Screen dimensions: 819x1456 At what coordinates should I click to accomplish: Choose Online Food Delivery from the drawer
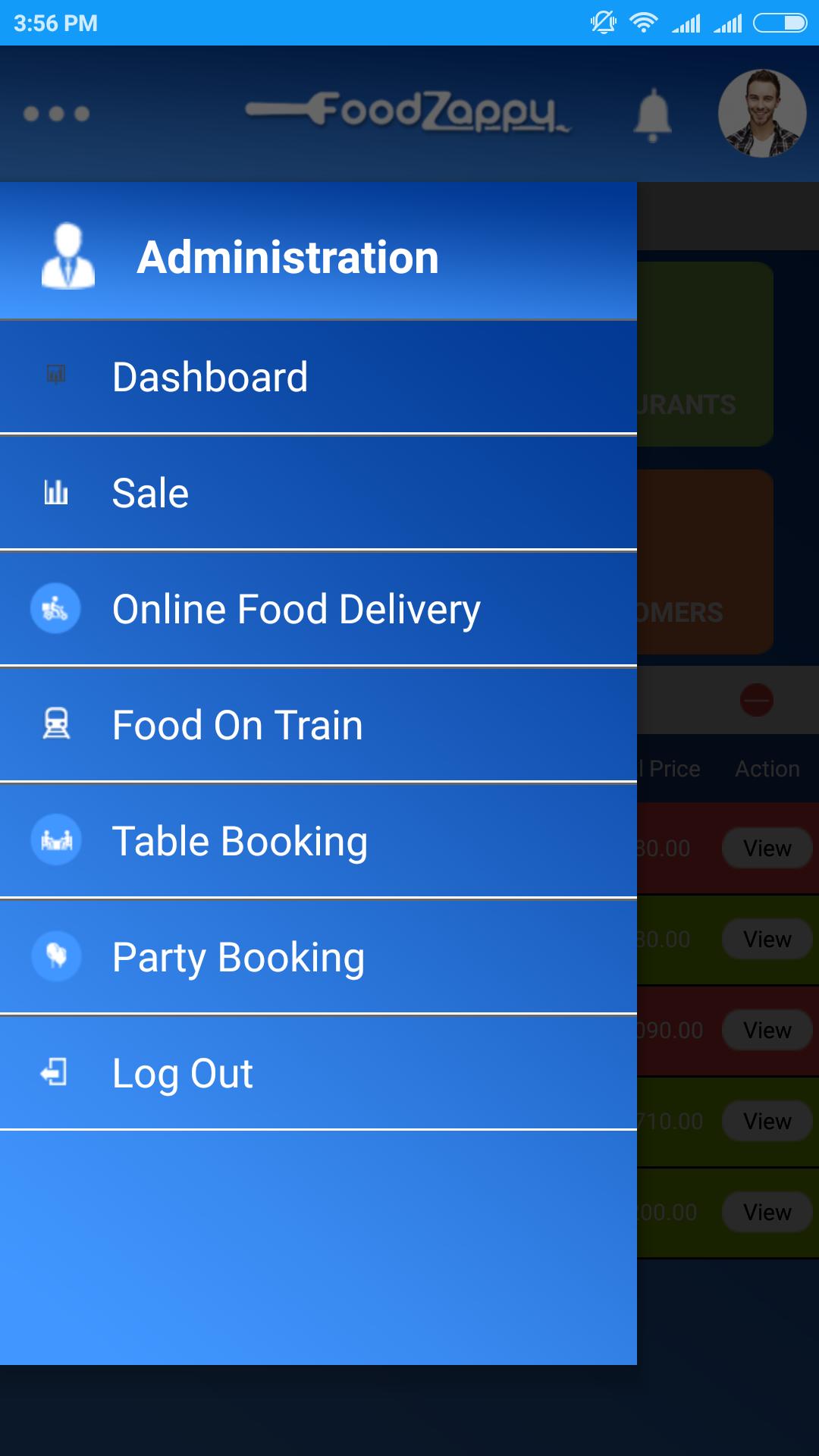tap(297, 607)
